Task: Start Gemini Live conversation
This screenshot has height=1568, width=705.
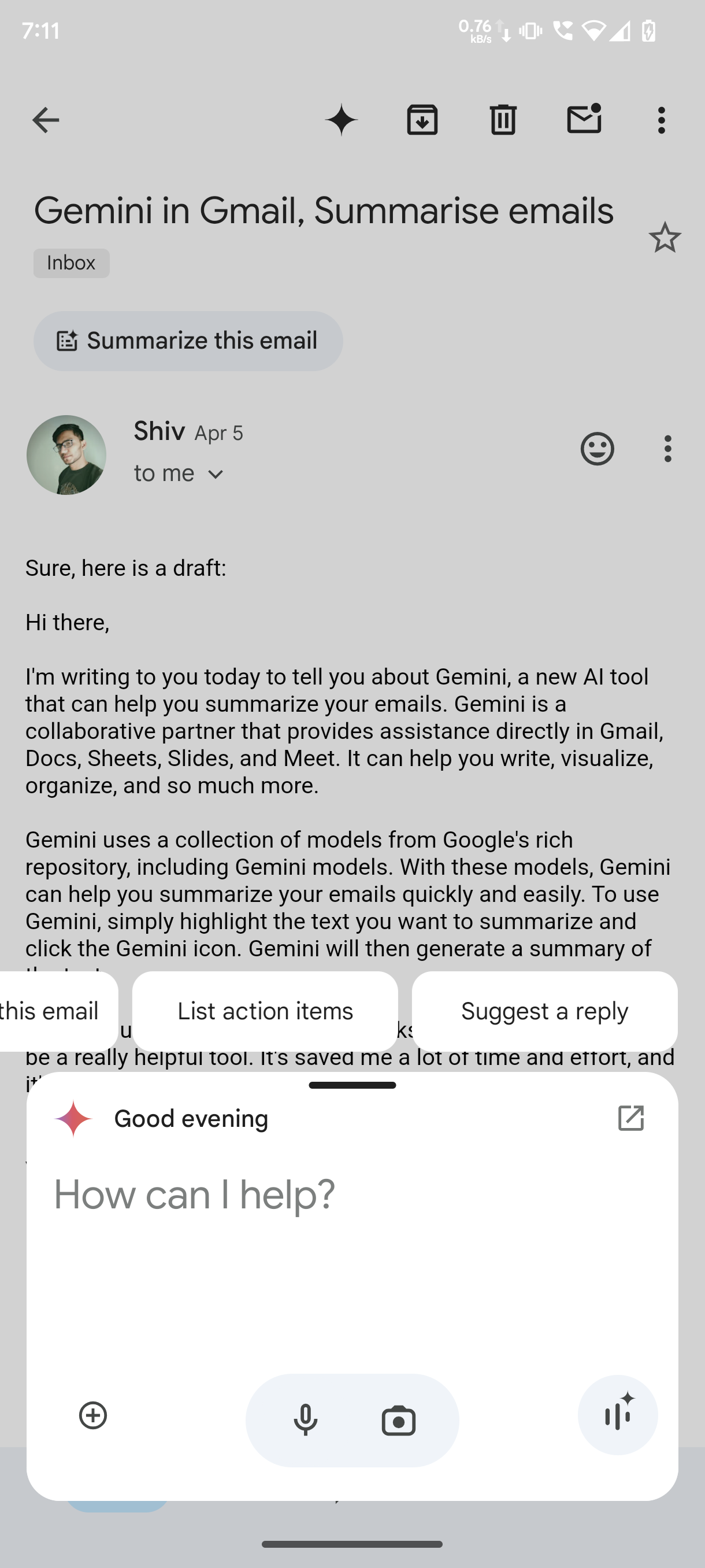Action: point(617,1415)
